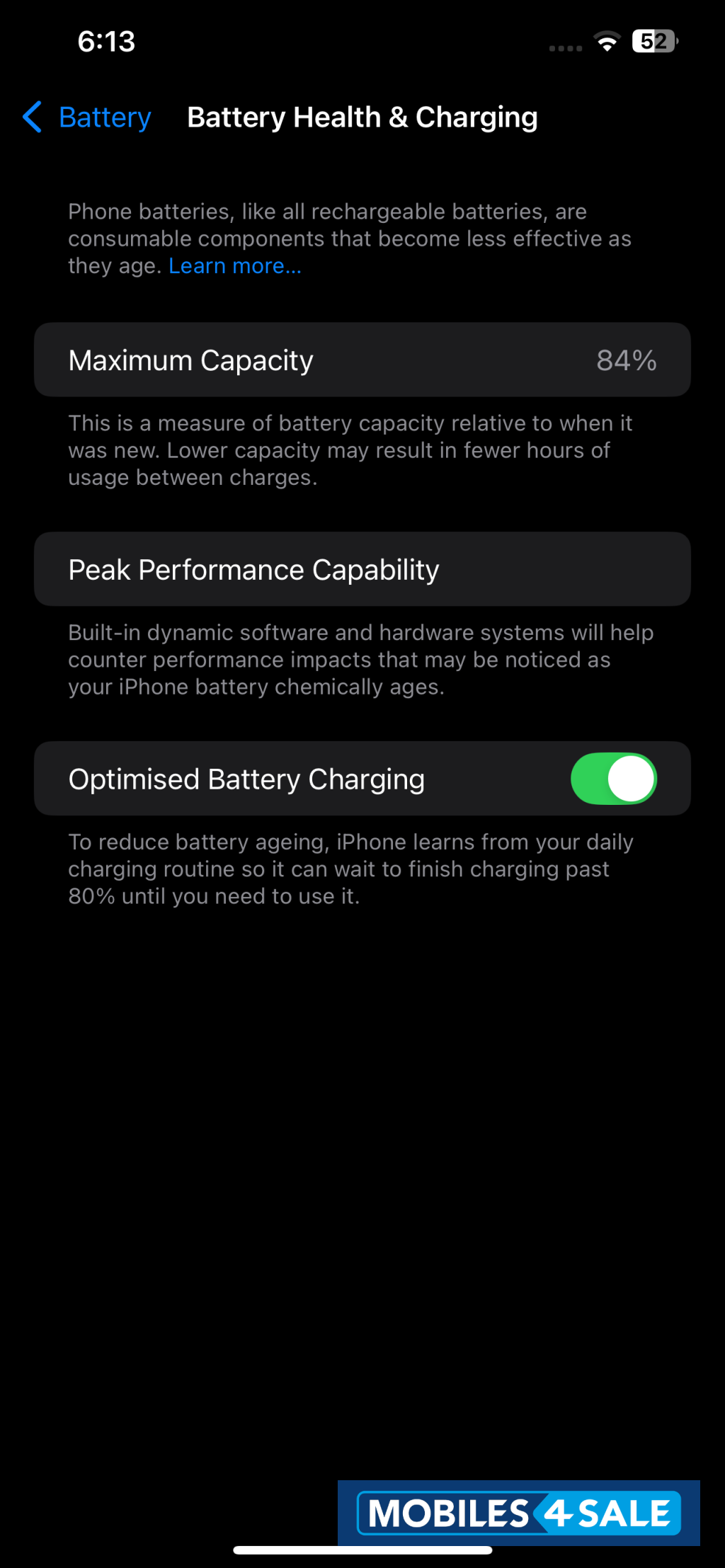Tap the Battery back button text
Image resolution: width=725 pixels, height=1568 pixels.
104,118
